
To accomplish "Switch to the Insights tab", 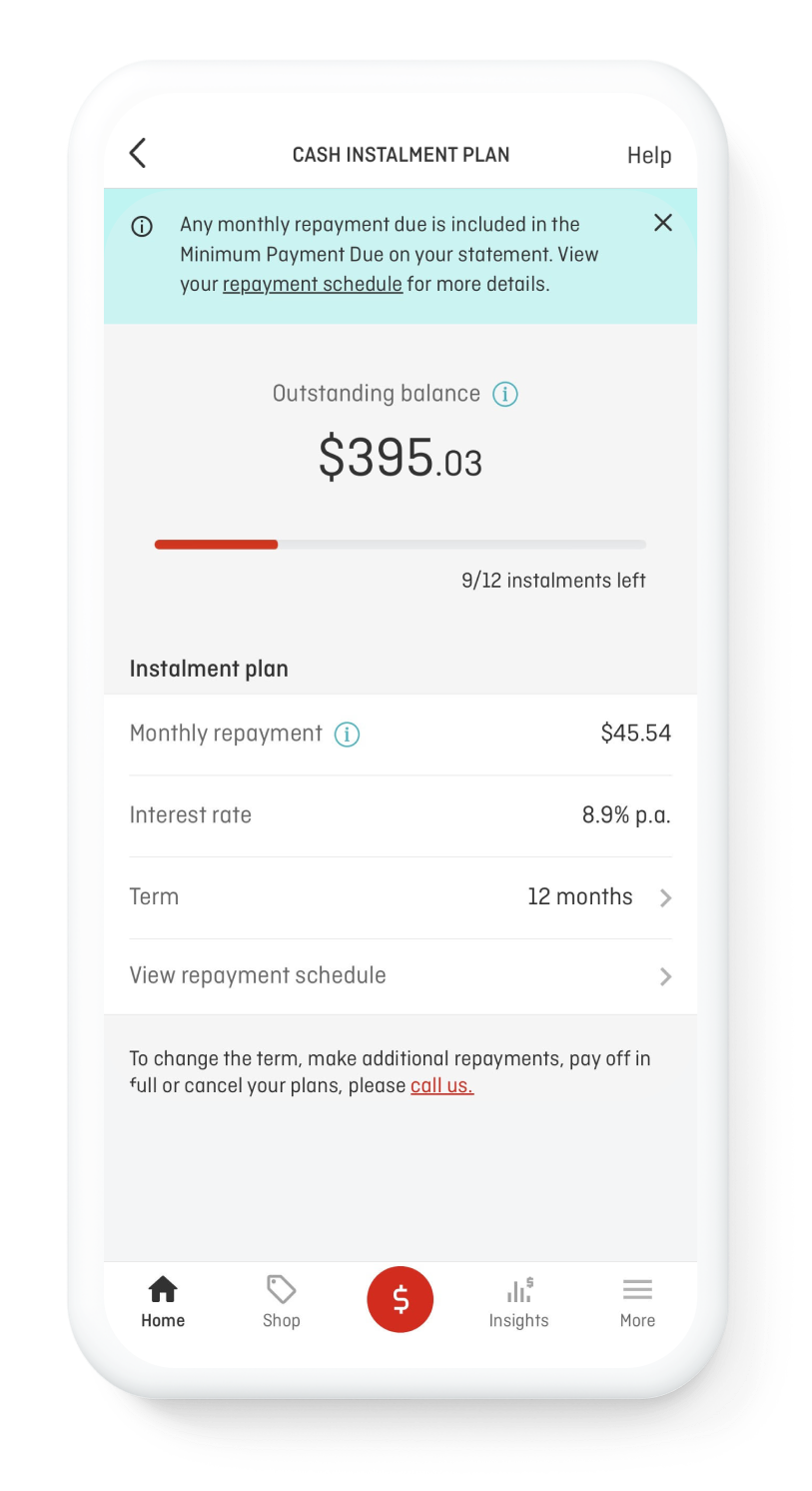I will tap(518, 1302).
